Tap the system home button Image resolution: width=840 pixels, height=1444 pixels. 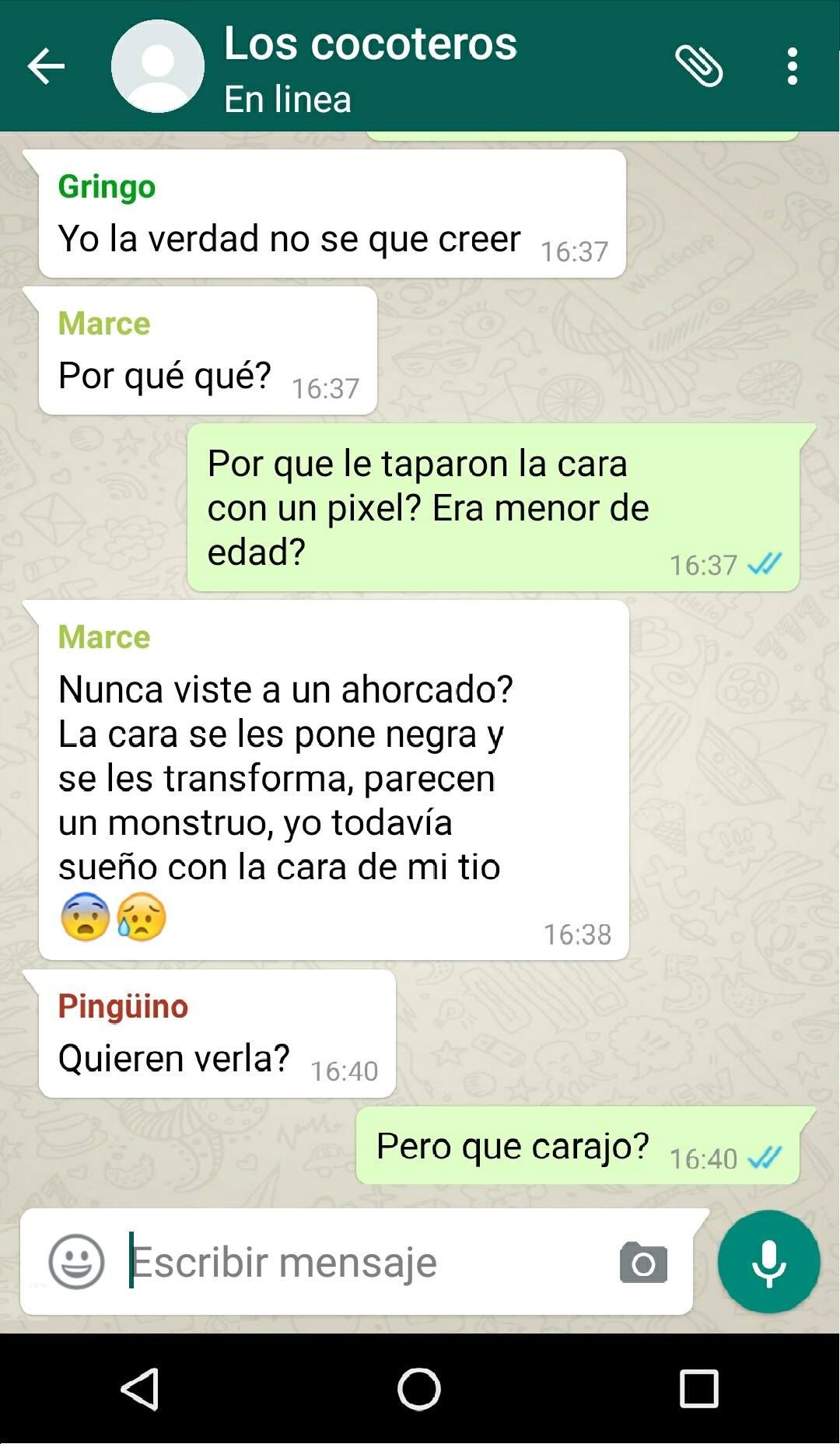[419, 1390]
